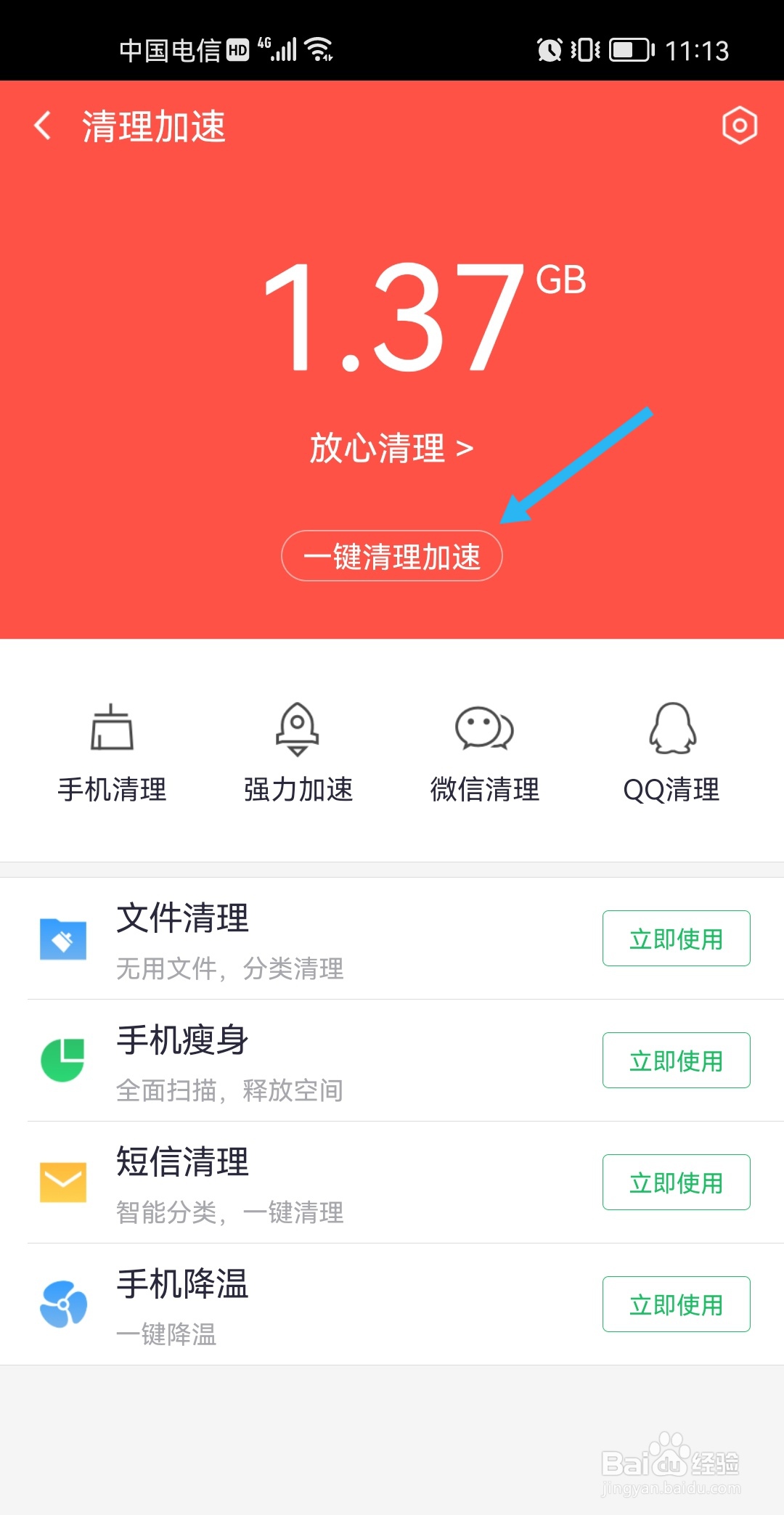Click the yellow envelope icon for 短信清理

[x=64, y=1183]
